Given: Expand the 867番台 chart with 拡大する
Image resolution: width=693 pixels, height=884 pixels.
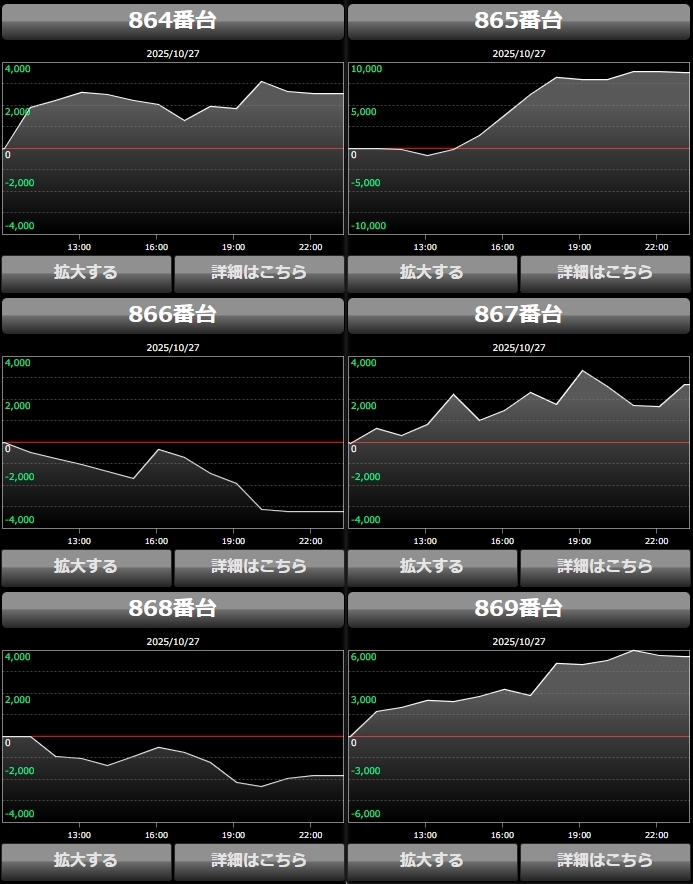Looking at the screenshot, I should coord(432,566).
